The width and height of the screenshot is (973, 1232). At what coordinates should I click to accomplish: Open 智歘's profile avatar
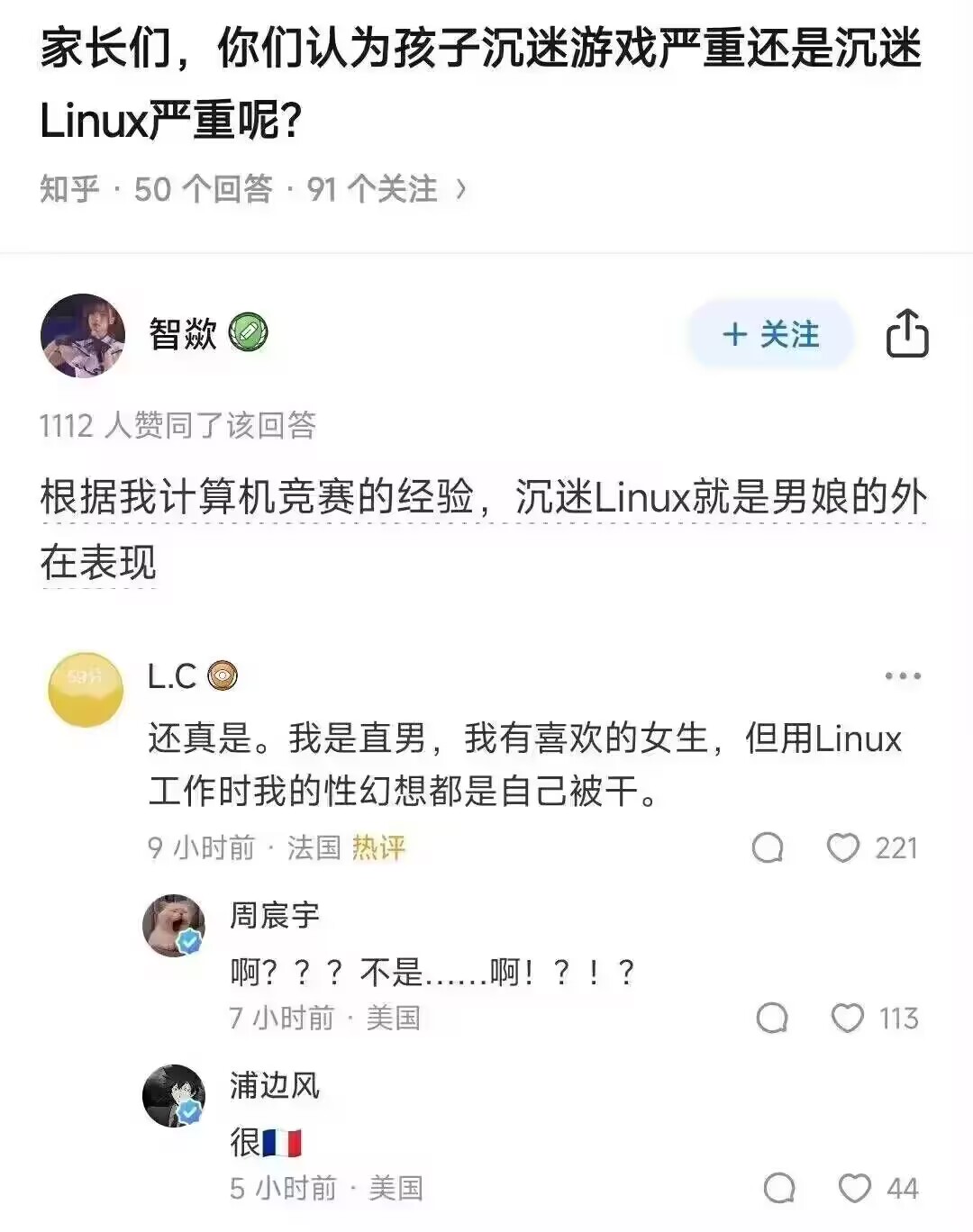point(83,335)
